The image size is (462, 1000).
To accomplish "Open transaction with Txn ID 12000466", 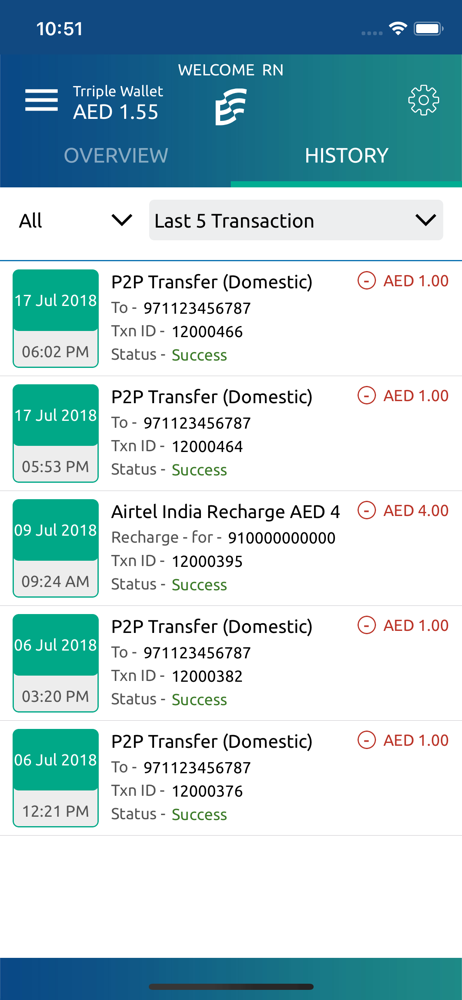I will pos(231,318).
